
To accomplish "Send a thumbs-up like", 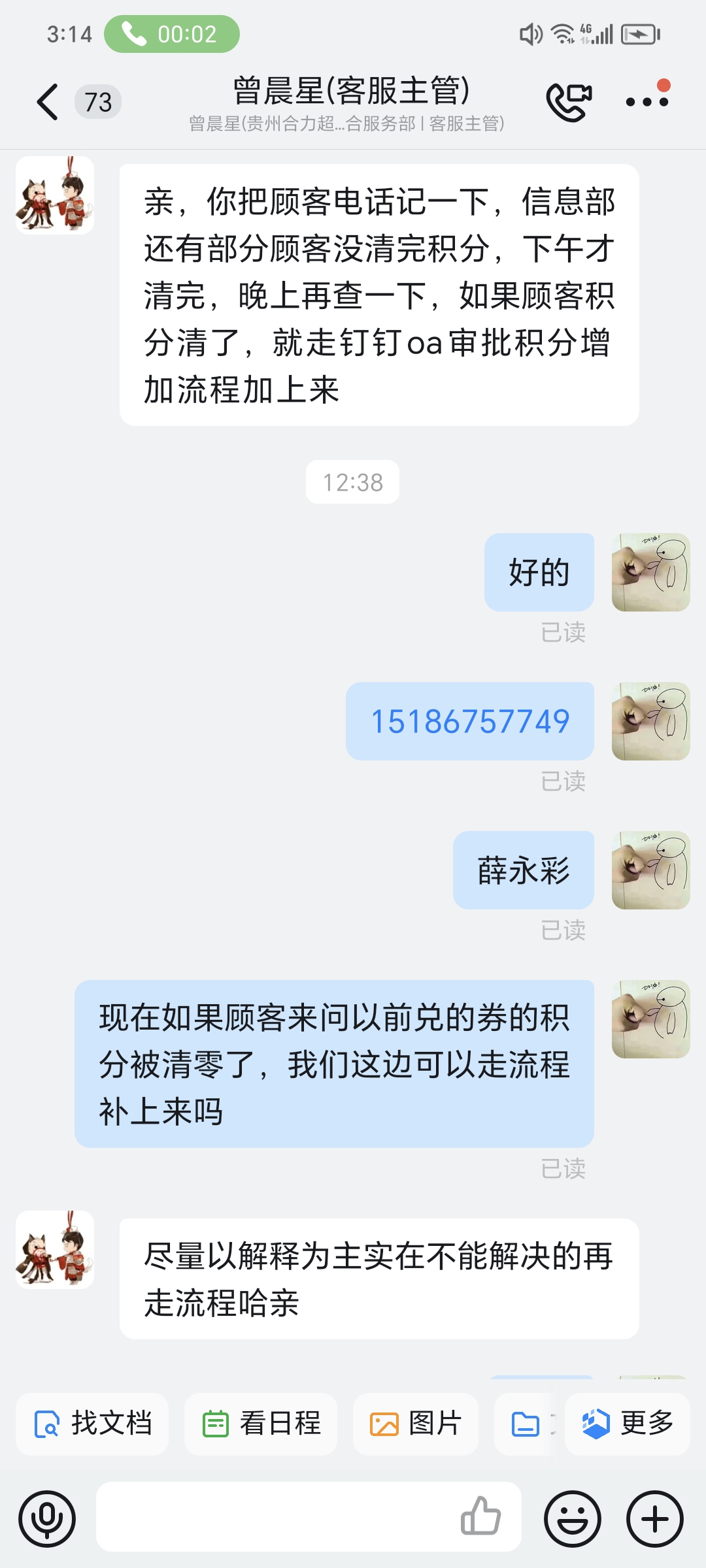I will point(480,1517).
